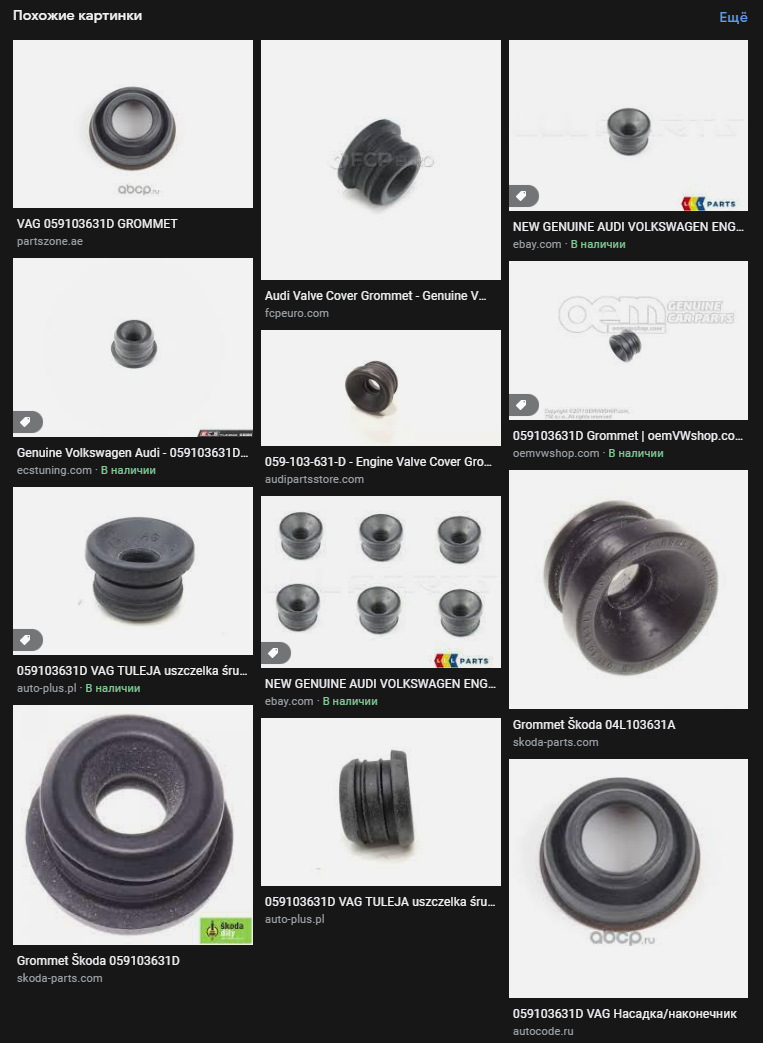Screen dimensions: 763x1043
Task: View the Grommet Škoda 04L103631A result
Action: 628,590
